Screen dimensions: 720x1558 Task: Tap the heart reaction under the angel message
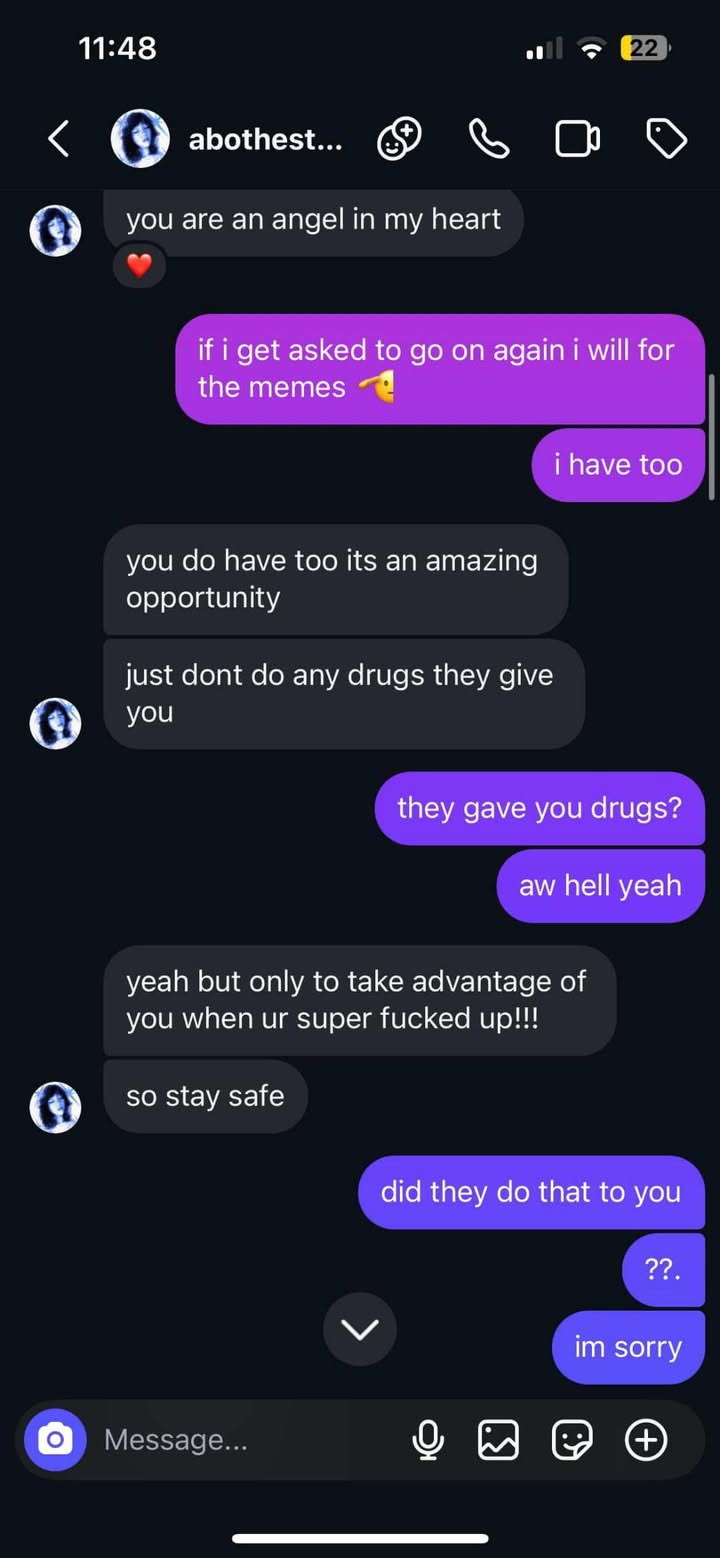139,265
